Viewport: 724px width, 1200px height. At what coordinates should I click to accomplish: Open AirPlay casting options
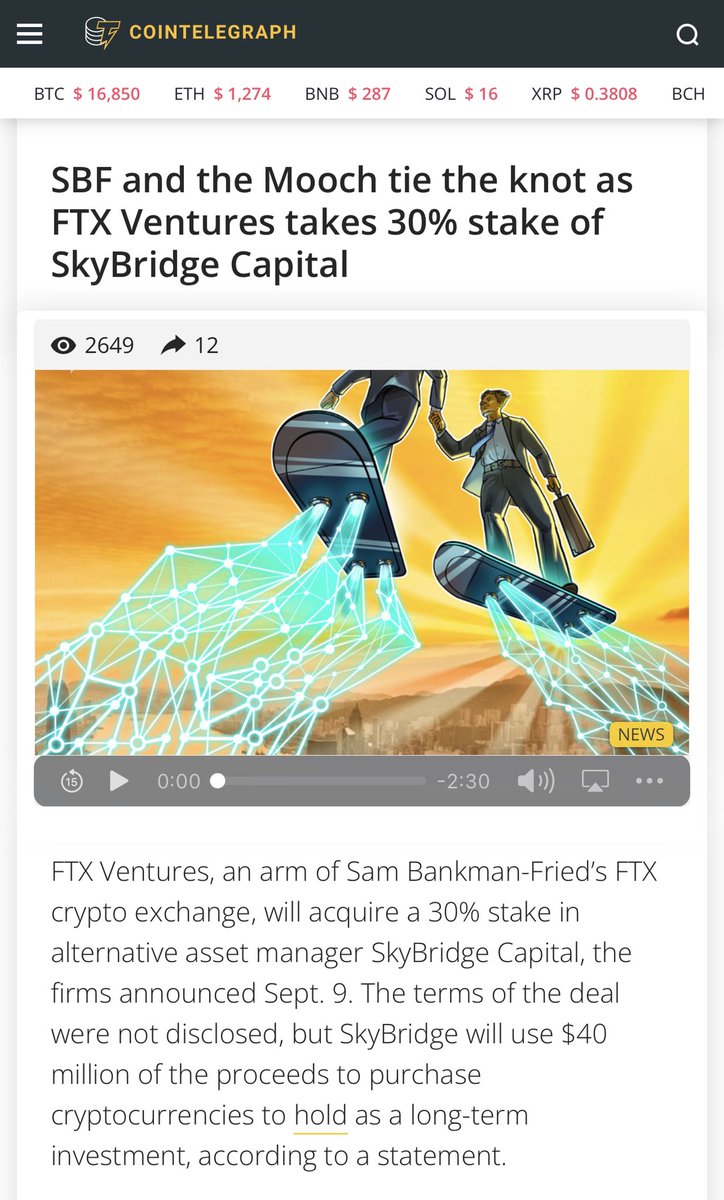[x=595, y=781]
